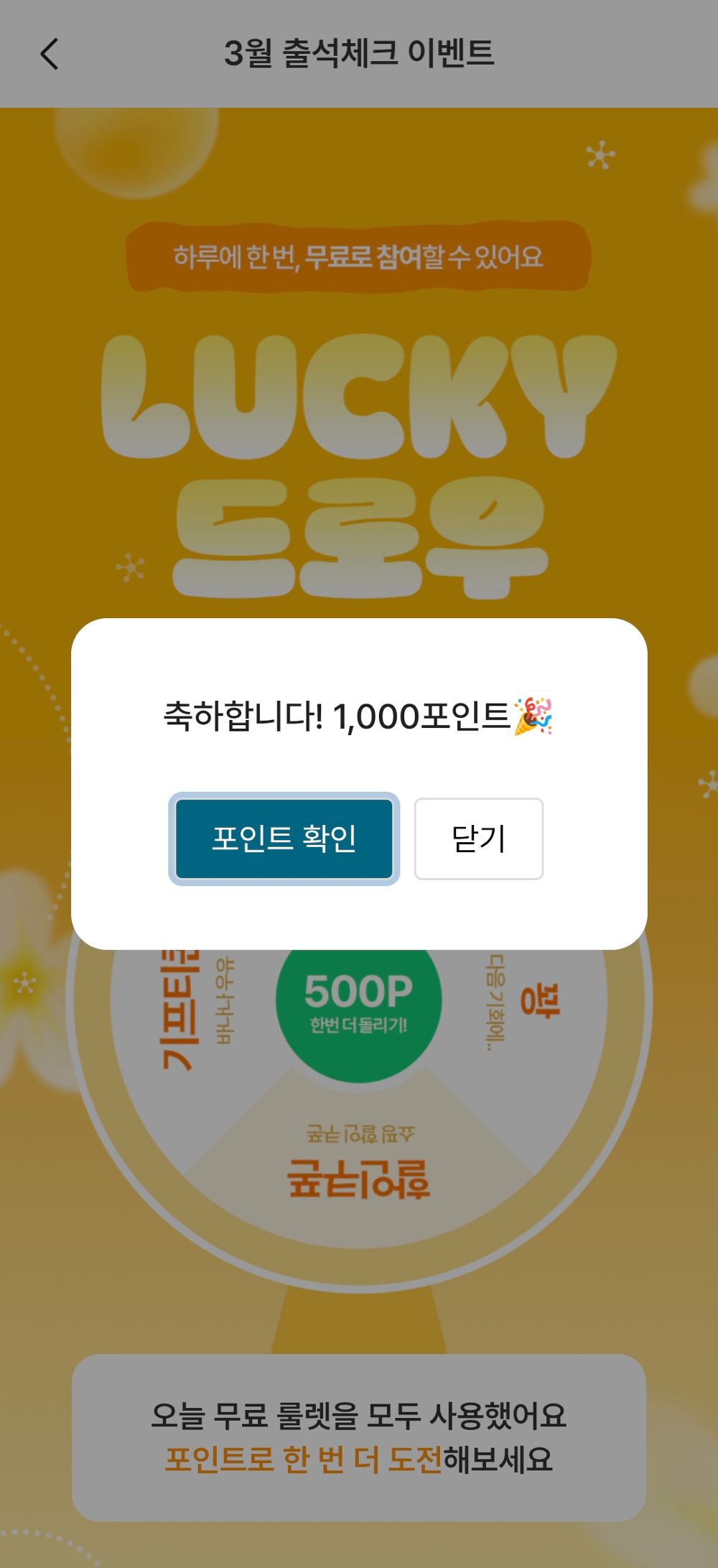Open the orange 무료로 참여 banner
The width and height of the screenshot is (718, 1568).
pos(359,256)
